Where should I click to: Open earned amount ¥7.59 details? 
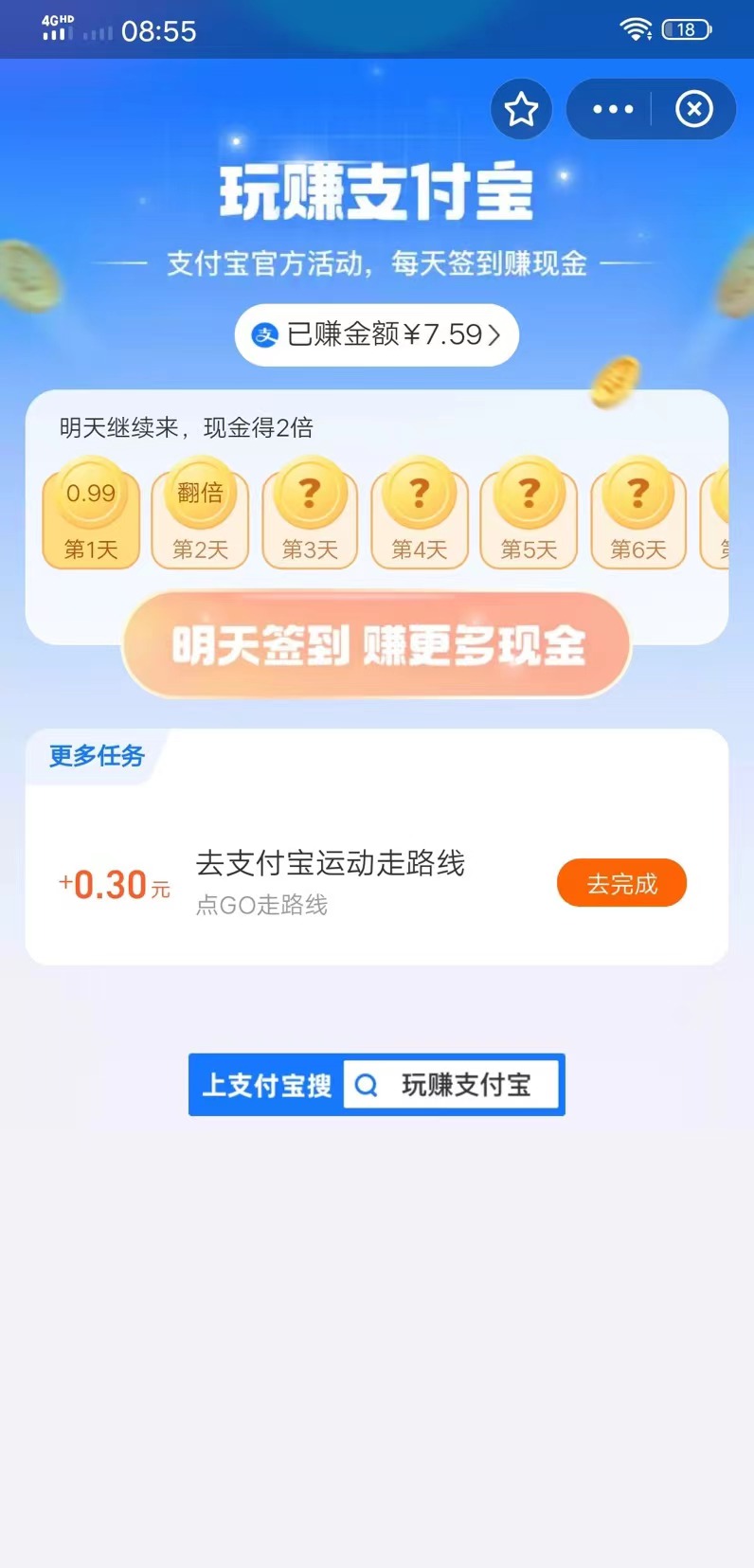[x=376, y=334]
